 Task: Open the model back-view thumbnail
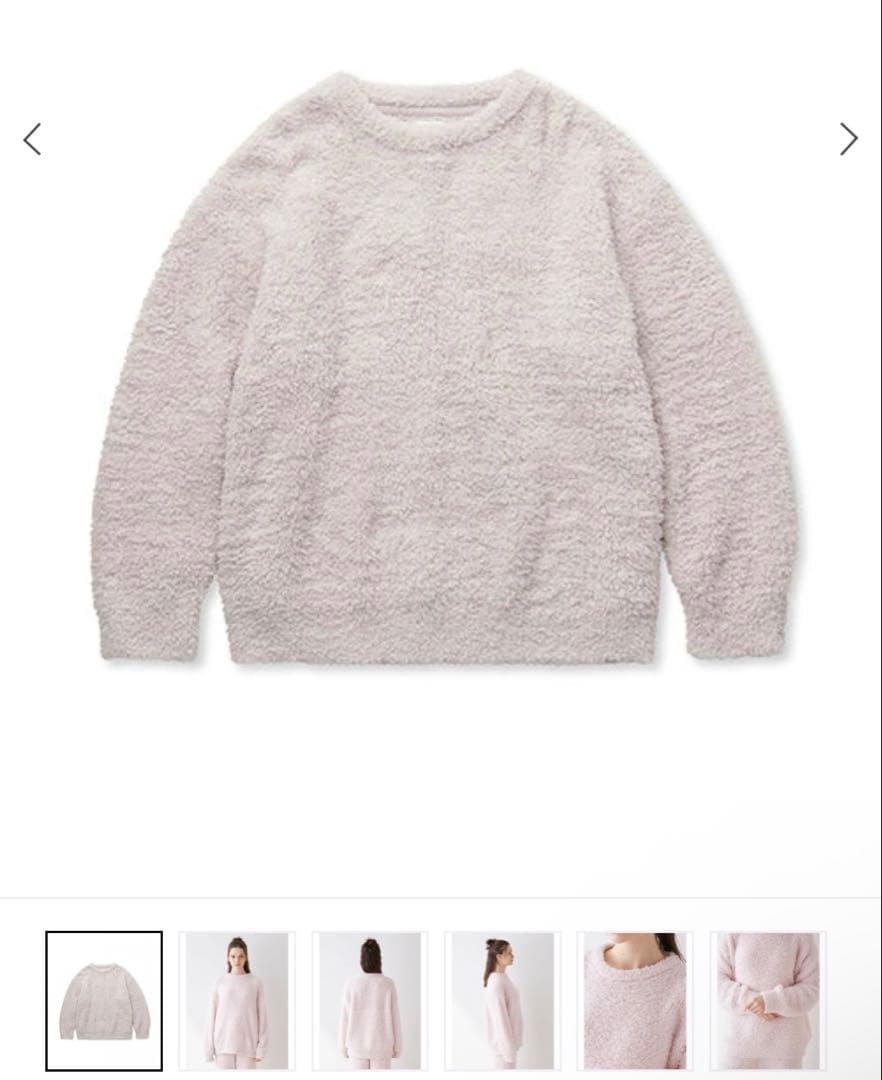[370, 1000]
